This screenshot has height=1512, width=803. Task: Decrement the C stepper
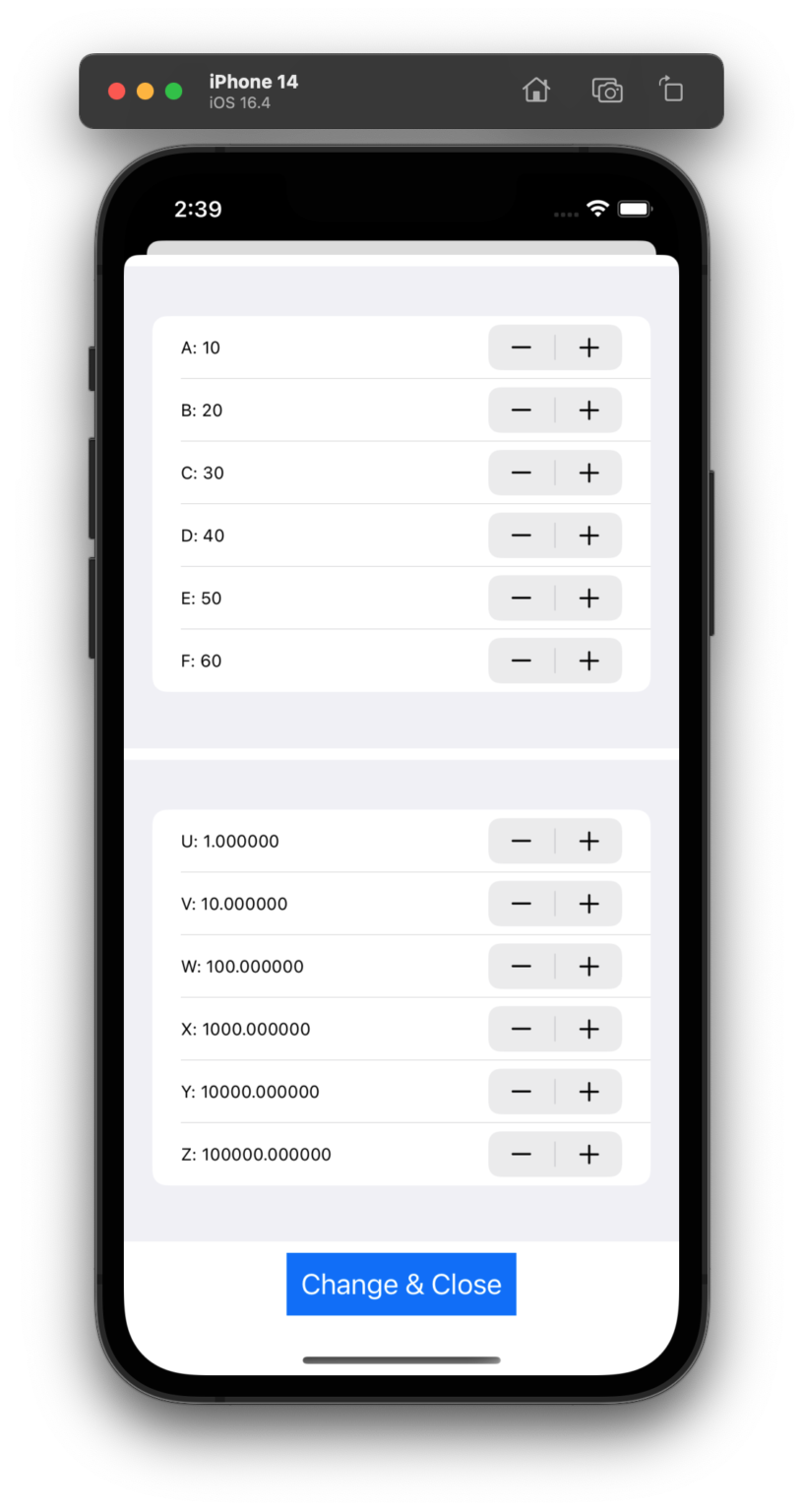pos(522,472)
